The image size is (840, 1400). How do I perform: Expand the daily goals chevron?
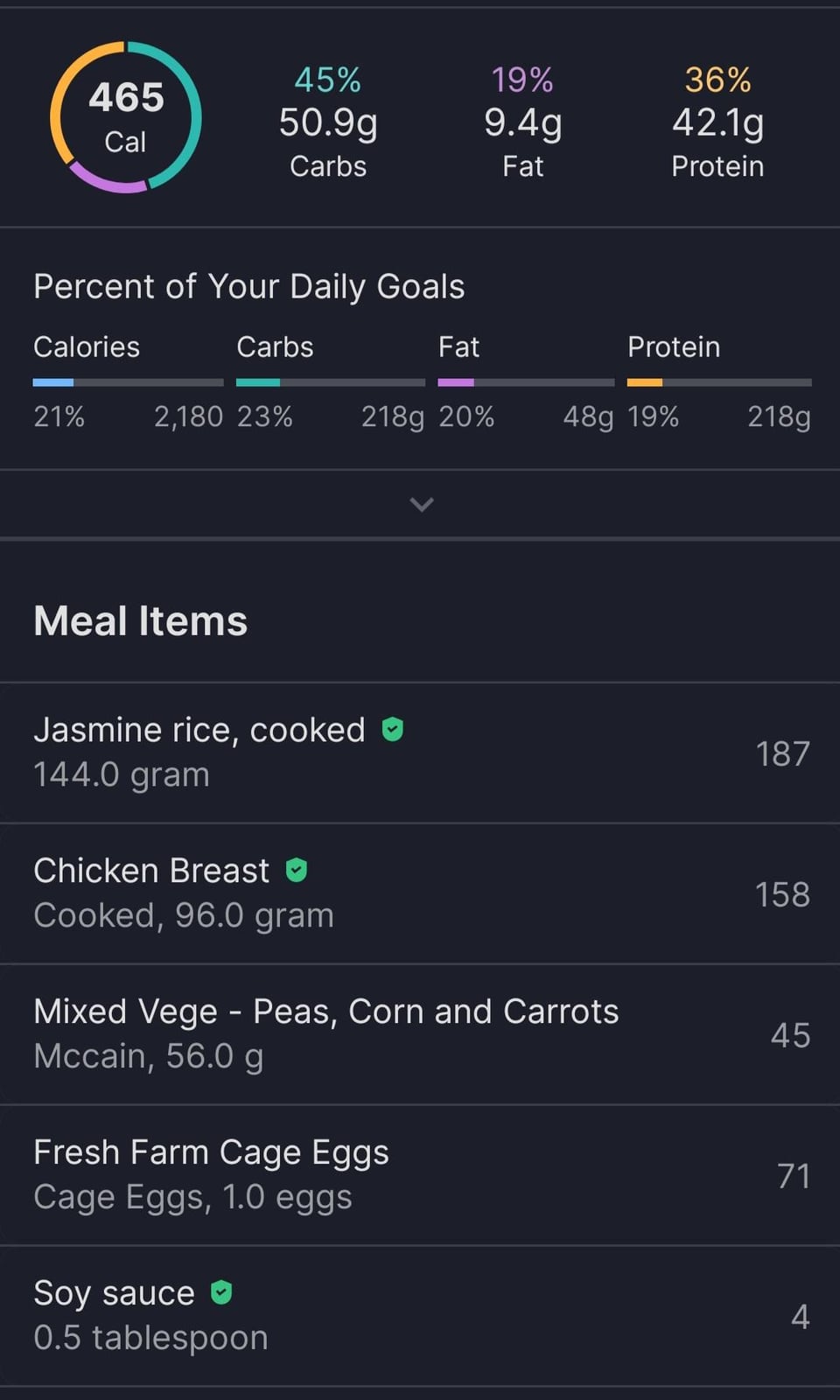[421, 504]
